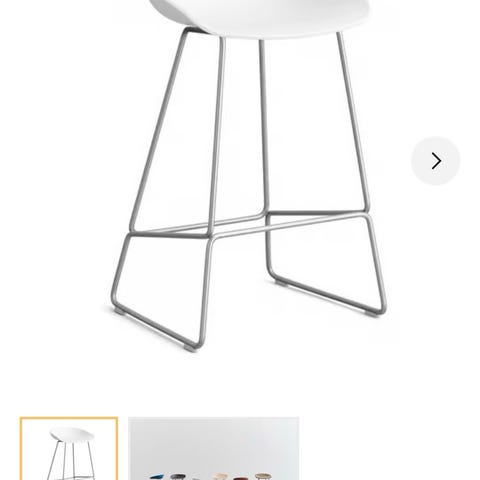This screenshot has width=480, height=480.
Task: Open the colorful stools lineup thumbnail
Action: tap(213, 448)
